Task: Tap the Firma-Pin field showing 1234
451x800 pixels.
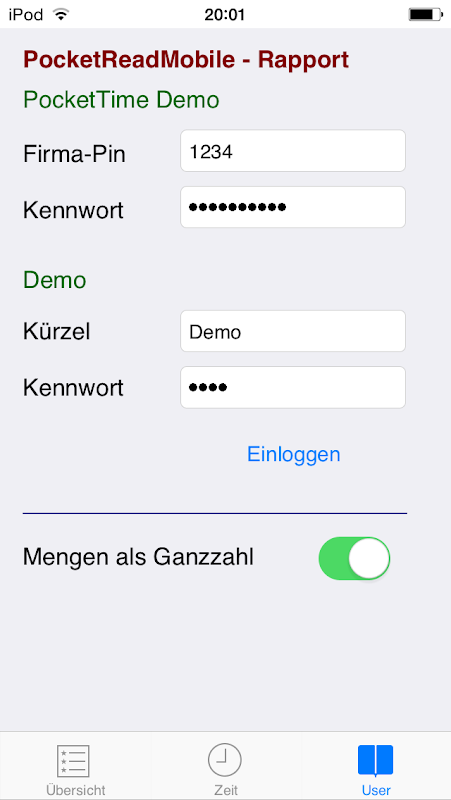Action: (293, 151)
